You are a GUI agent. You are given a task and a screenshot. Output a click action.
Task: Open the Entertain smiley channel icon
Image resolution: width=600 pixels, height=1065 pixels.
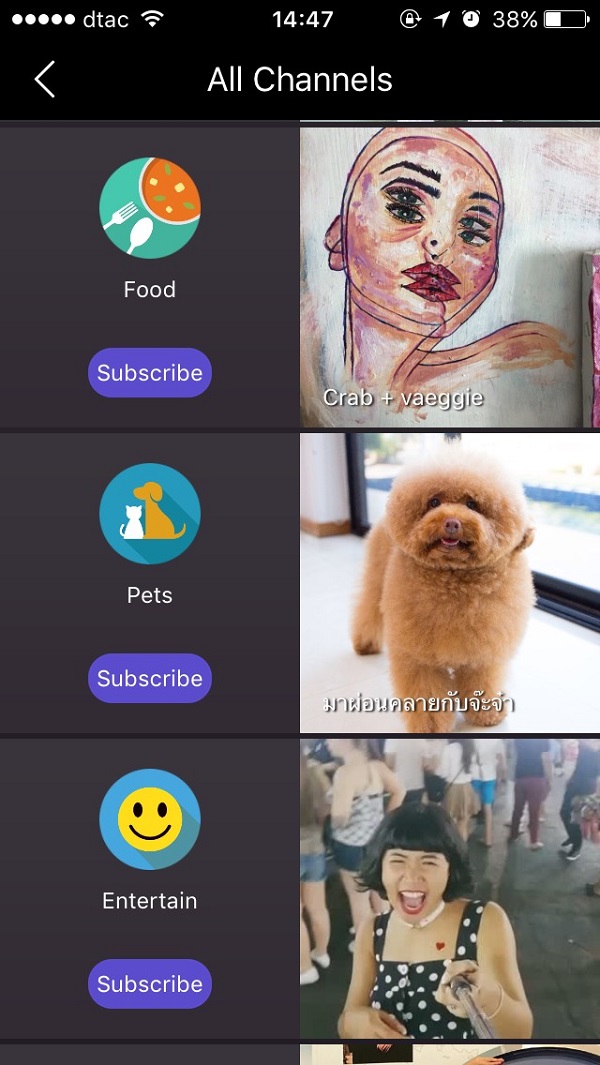(x=150, y=819)
